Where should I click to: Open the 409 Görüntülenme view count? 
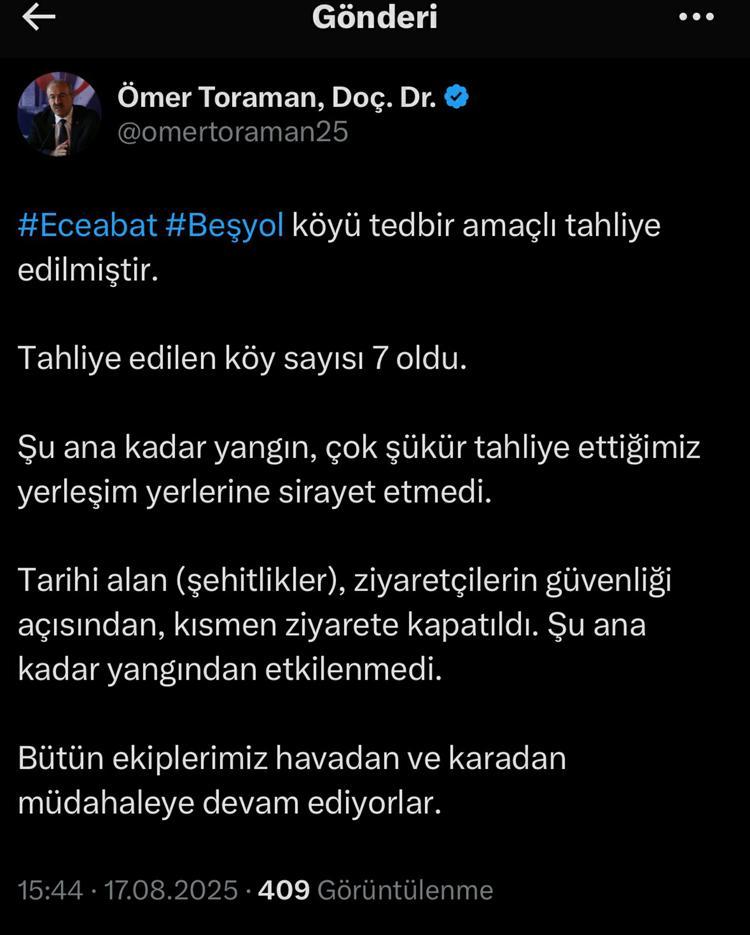375,889
